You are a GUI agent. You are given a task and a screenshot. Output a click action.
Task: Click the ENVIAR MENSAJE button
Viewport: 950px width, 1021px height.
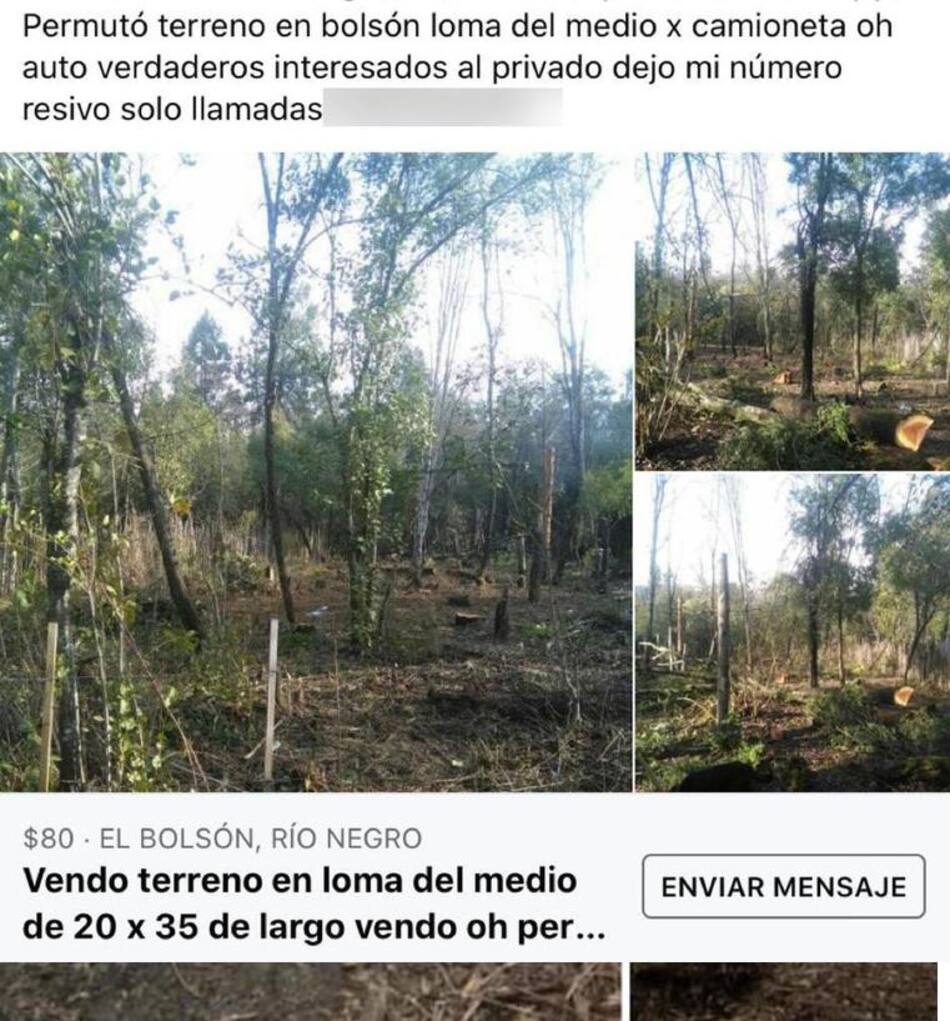point(785,884)
